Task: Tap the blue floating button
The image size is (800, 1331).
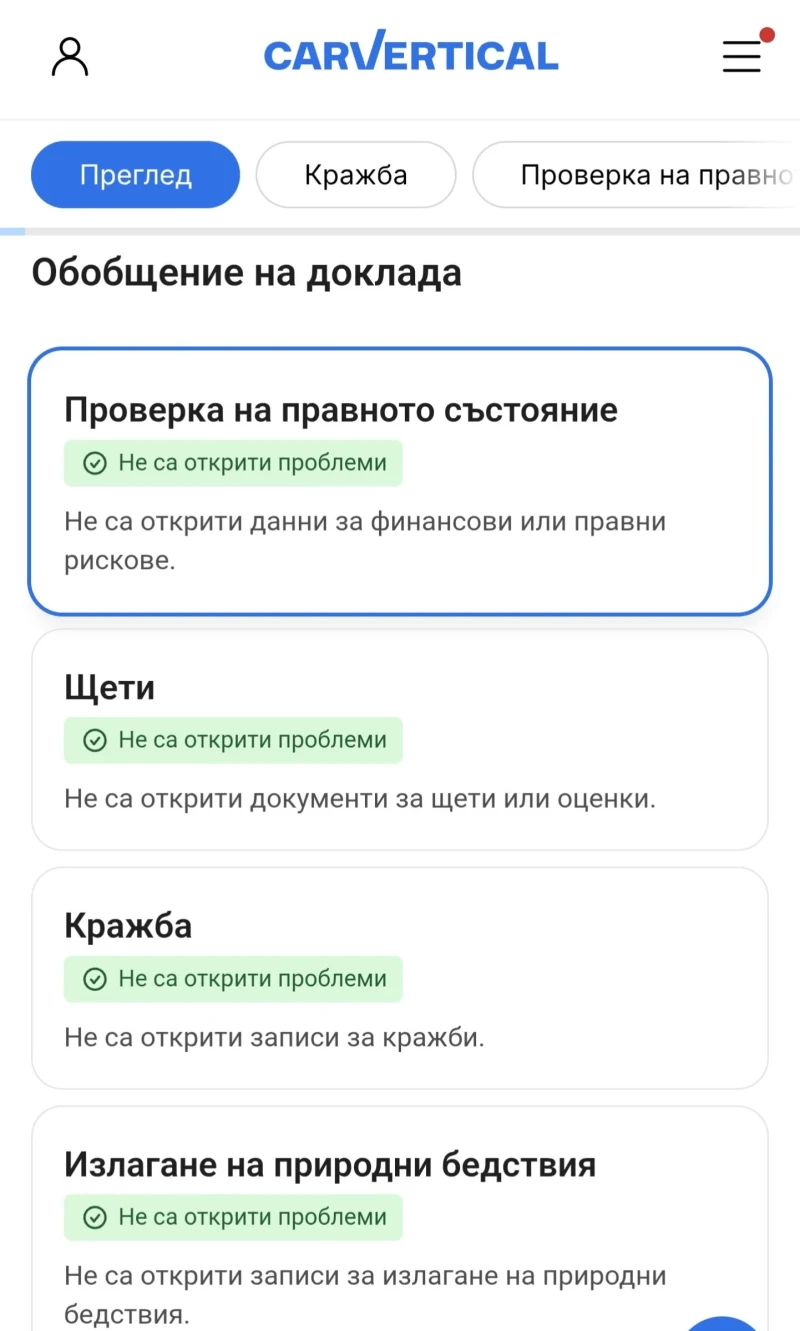Action: (725, 1322)
